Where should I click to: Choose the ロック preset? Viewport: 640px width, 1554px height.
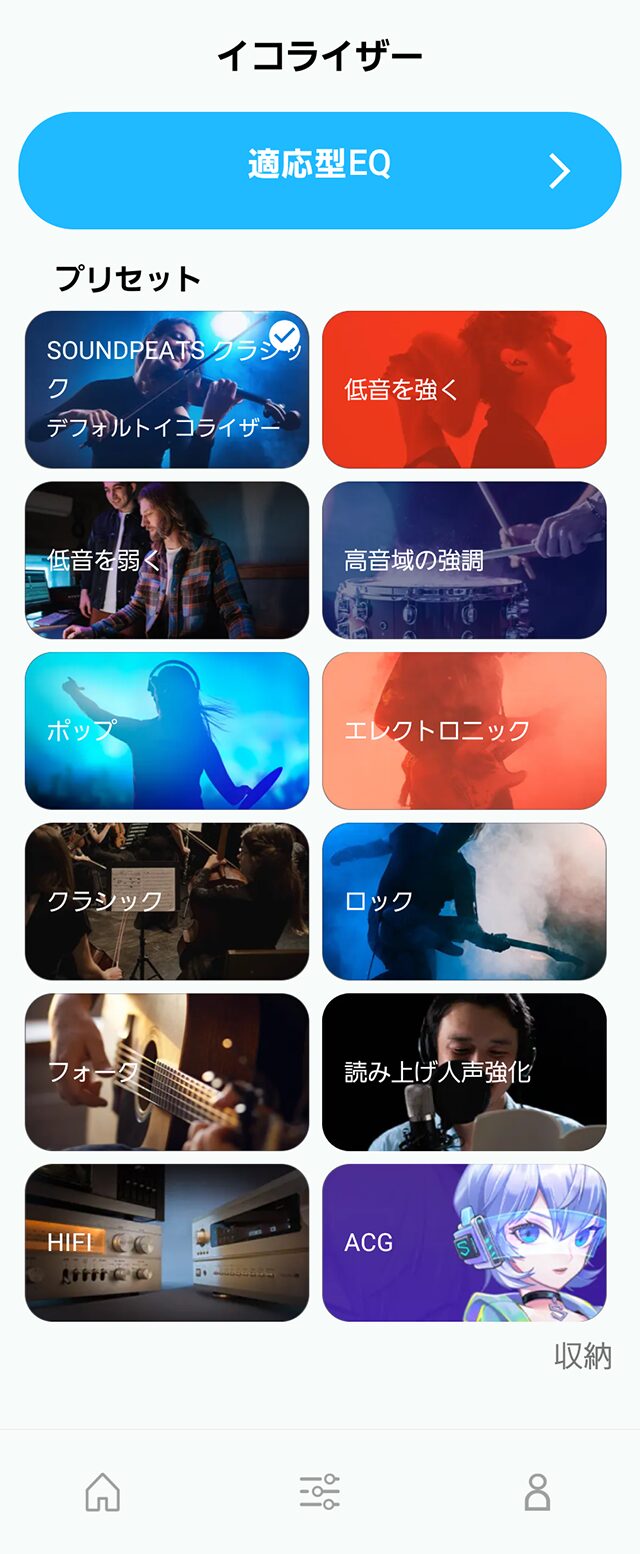(464, 901)
